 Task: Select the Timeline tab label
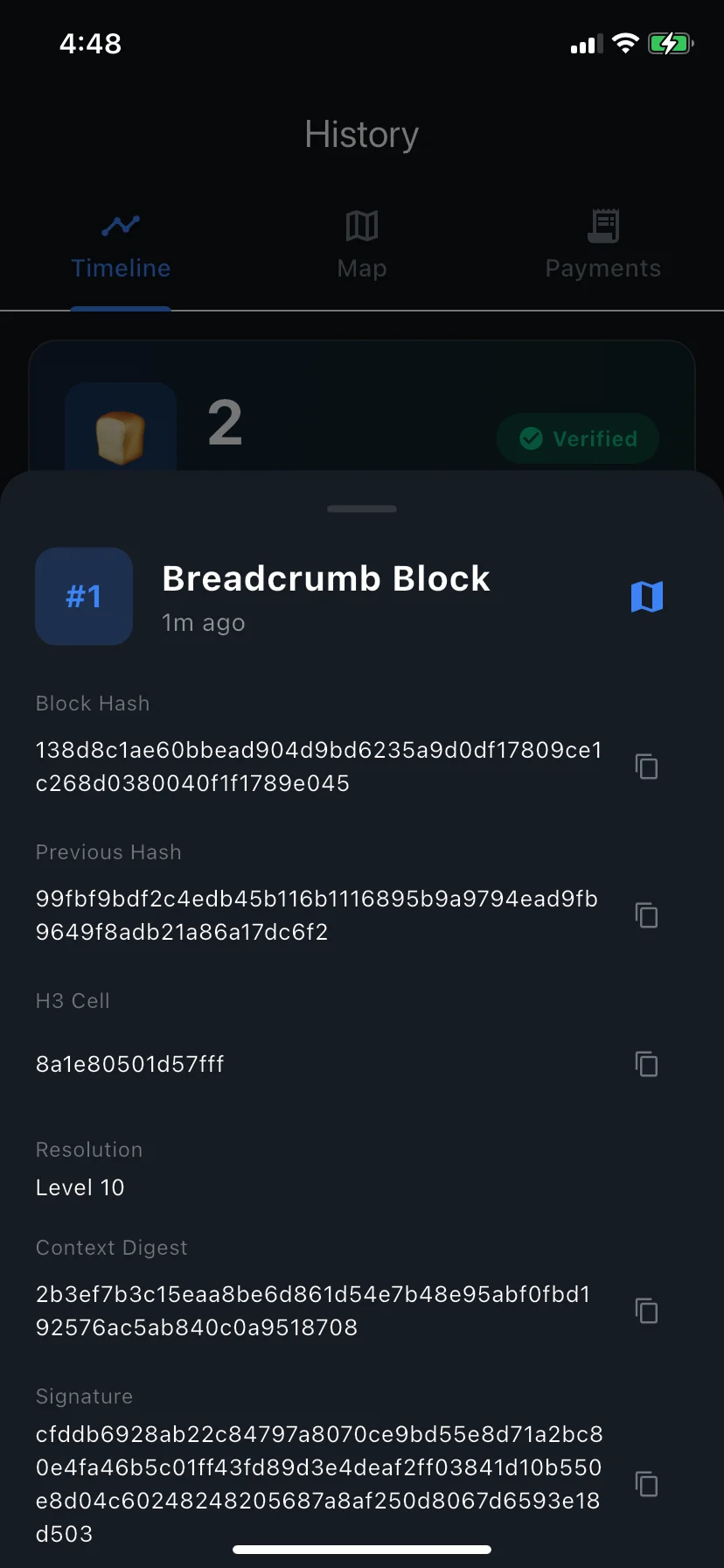pos(120,268)
